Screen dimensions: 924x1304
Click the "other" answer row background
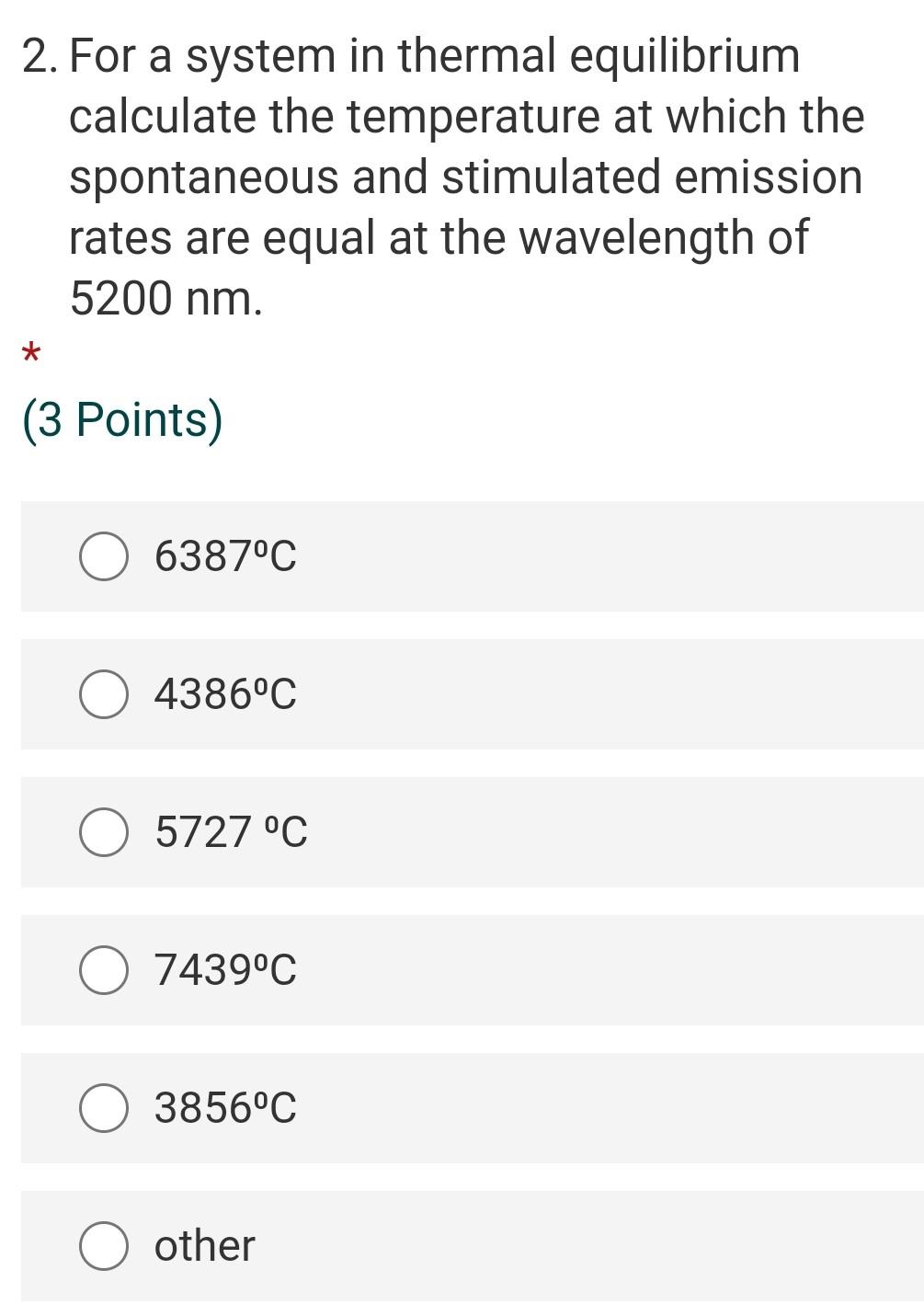pyautogui.click(x=552, y=1246)
